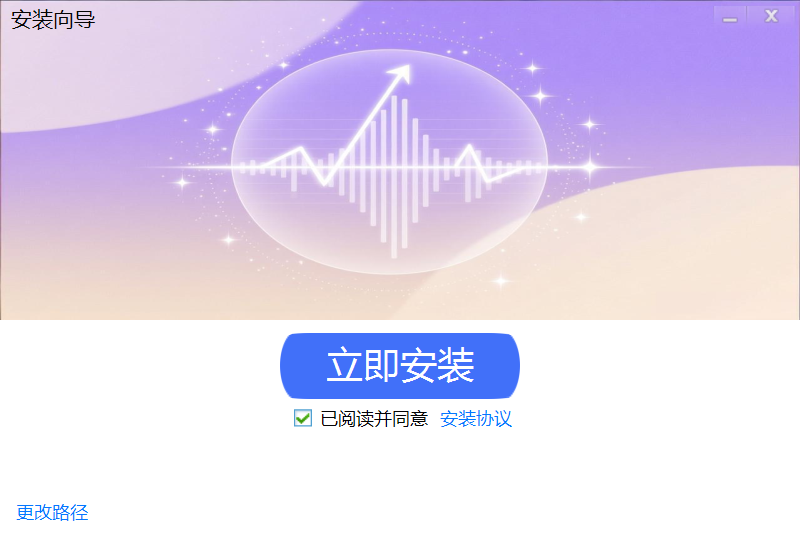Start installation with 立即安装 button
Image resolution: width=800 pixels, height=533 pixels.
(400, 366)
